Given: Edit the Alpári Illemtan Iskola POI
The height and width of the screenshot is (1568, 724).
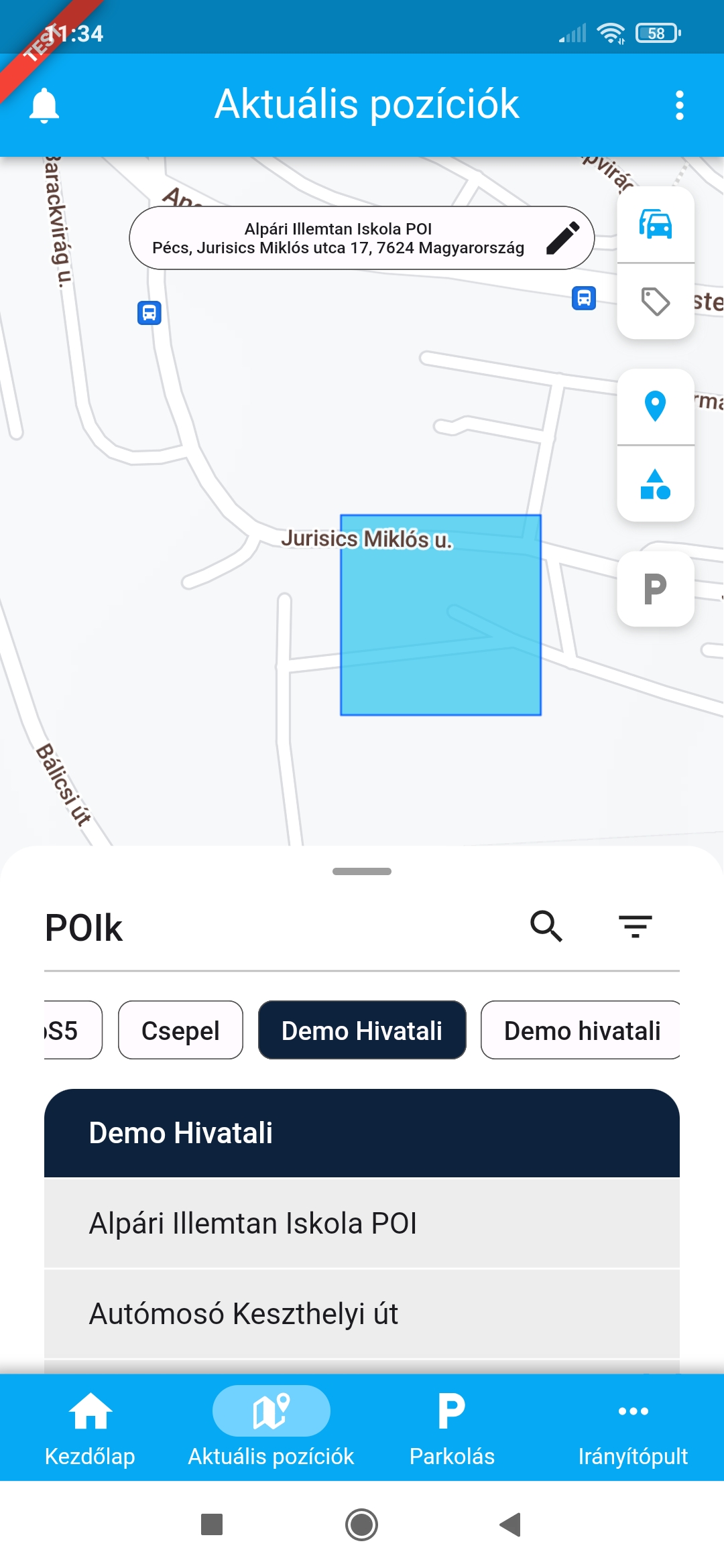Looking at the screenshot, I should coord(562,238).
